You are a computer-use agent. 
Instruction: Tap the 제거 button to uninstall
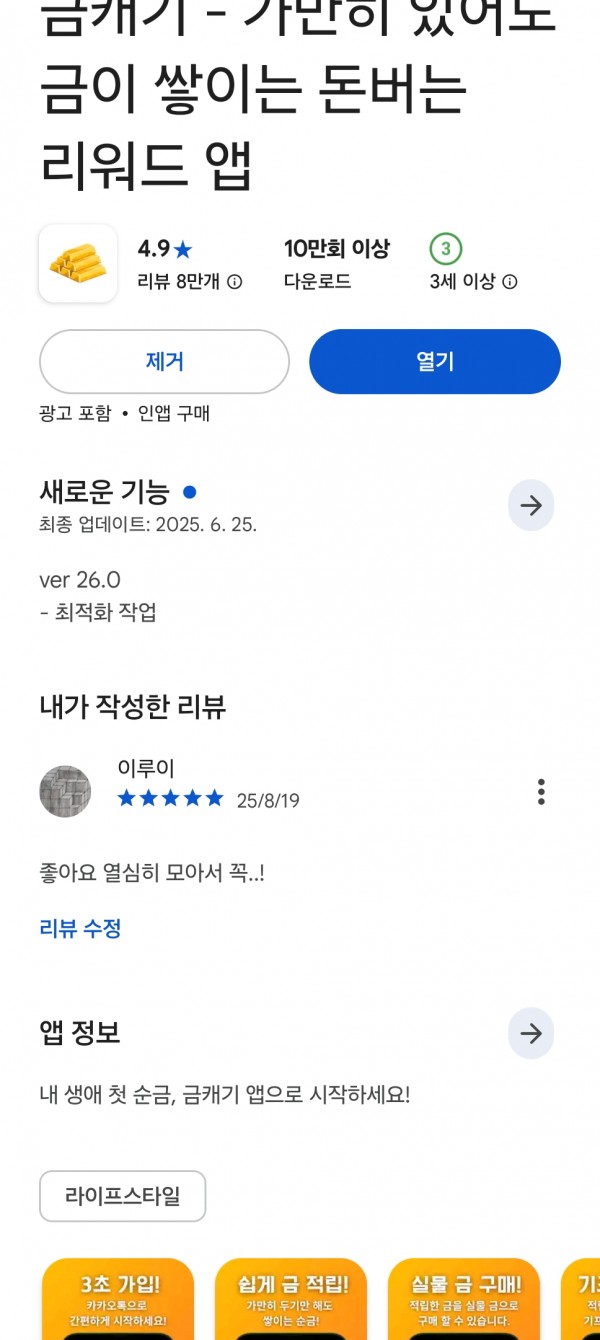pos(164,361)
